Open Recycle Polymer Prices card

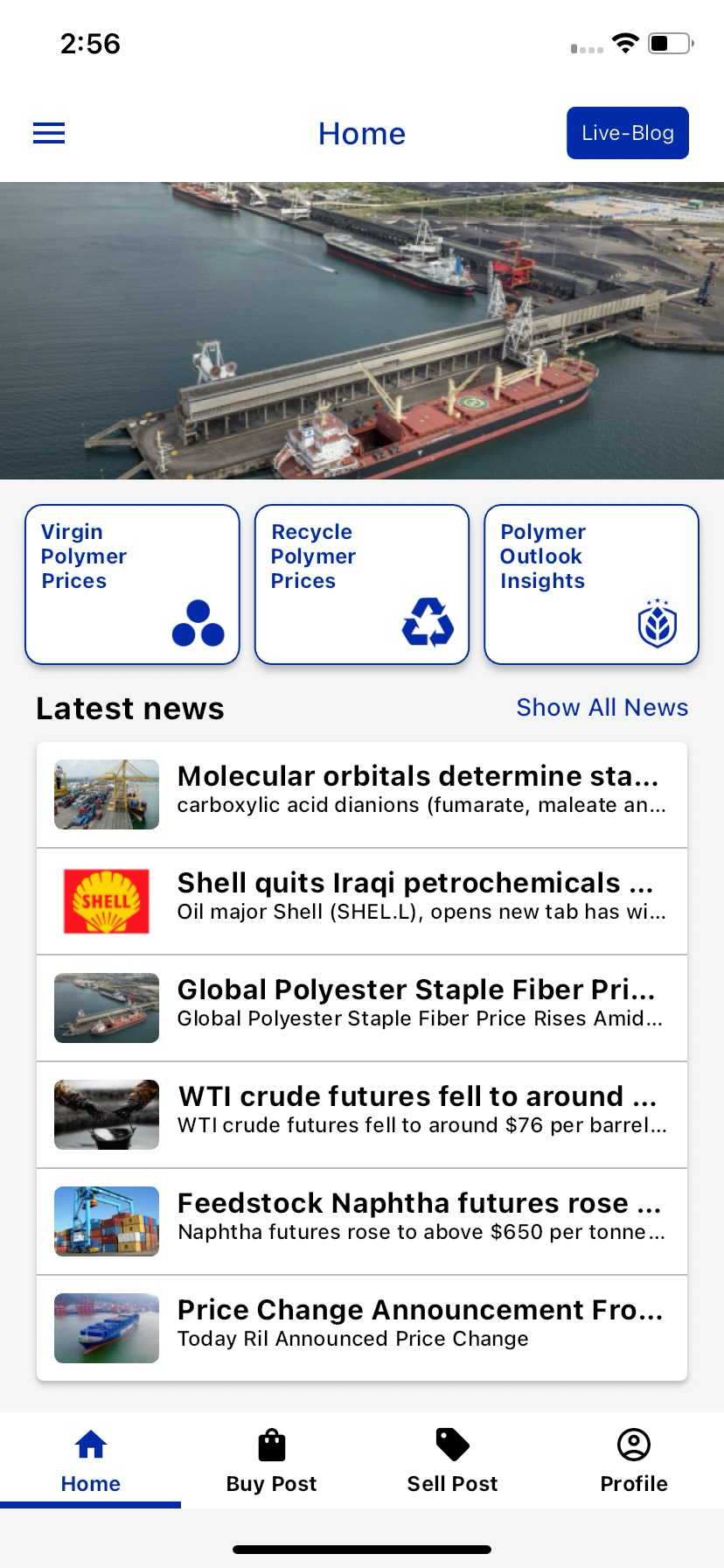click(362, 584)
